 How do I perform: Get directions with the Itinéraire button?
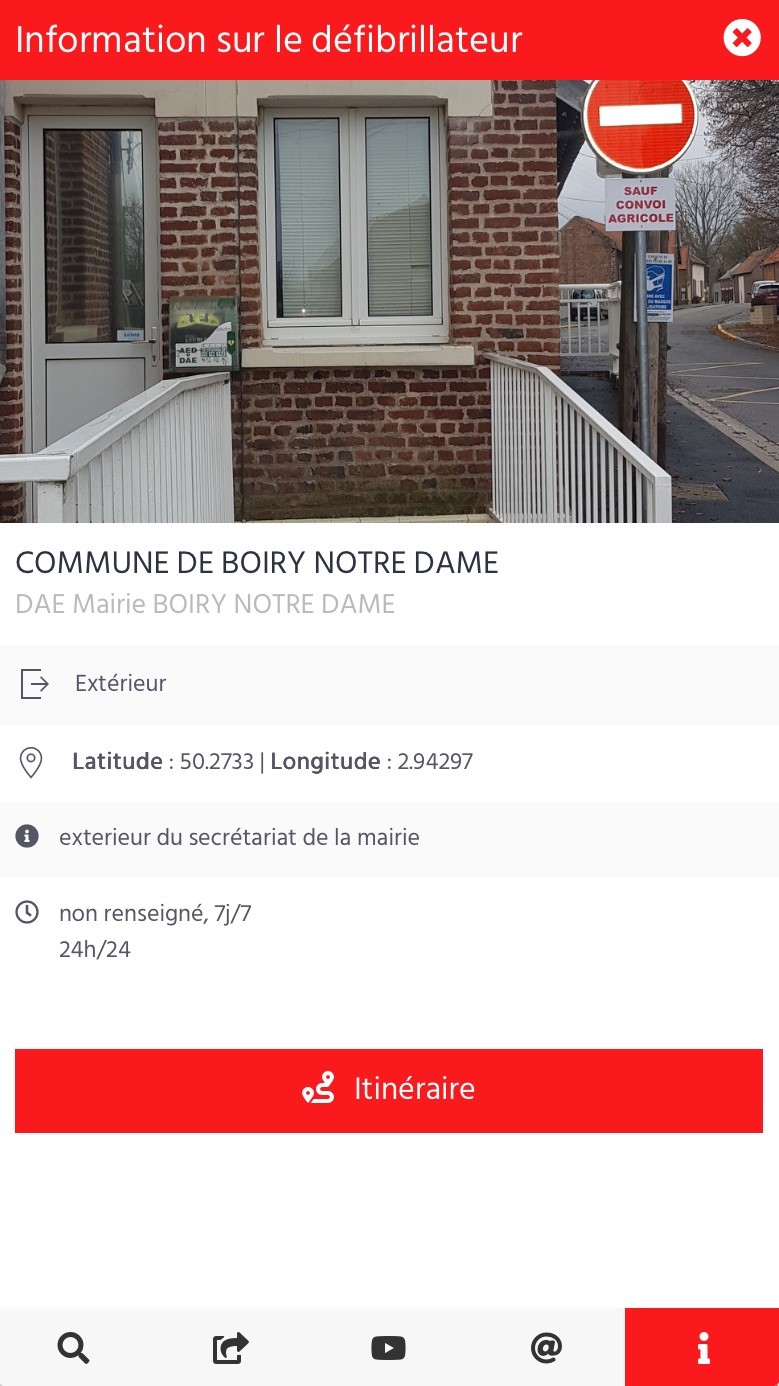click(x=389, y=1090)
